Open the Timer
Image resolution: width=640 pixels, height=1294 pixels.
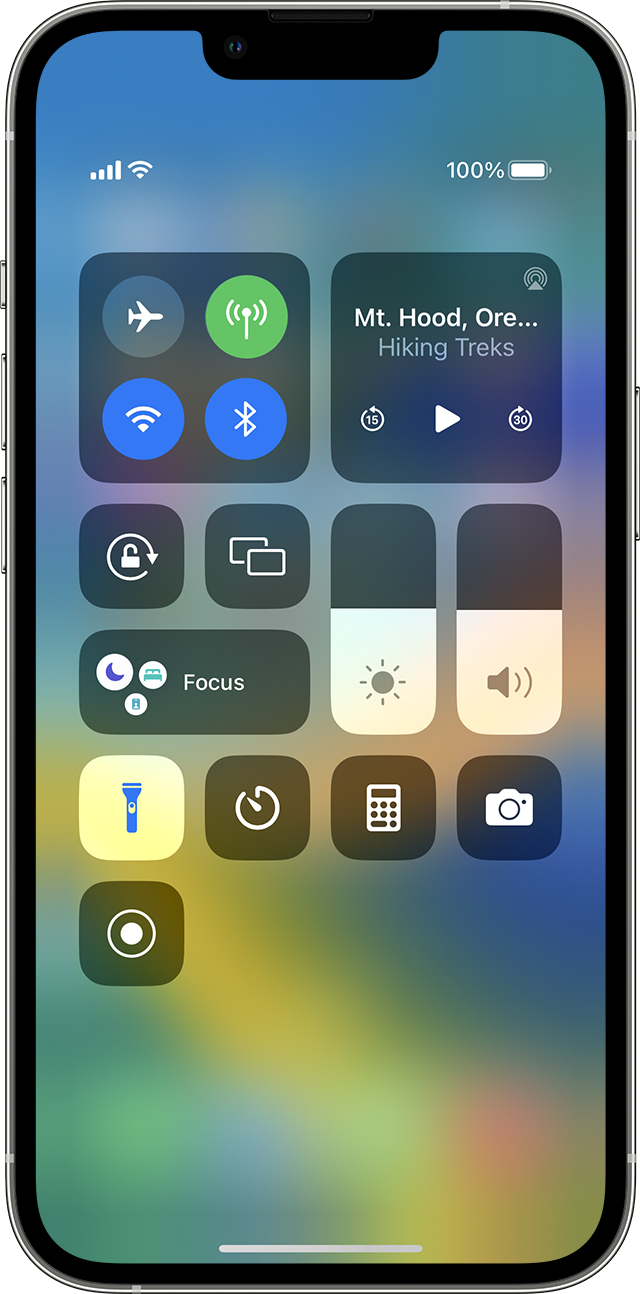click(257, 808)
